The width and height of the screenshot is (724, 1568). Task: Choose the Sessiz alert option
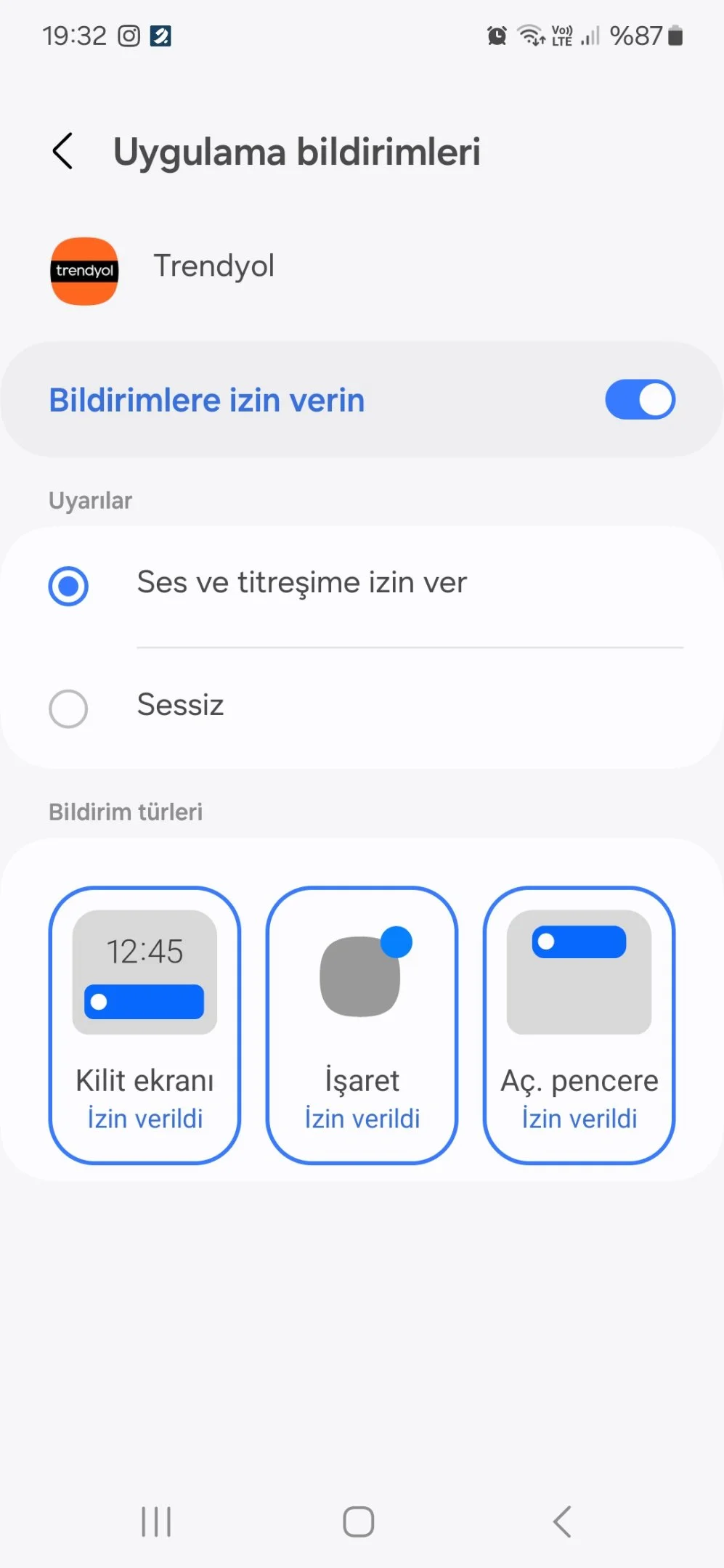click(362, 708)
